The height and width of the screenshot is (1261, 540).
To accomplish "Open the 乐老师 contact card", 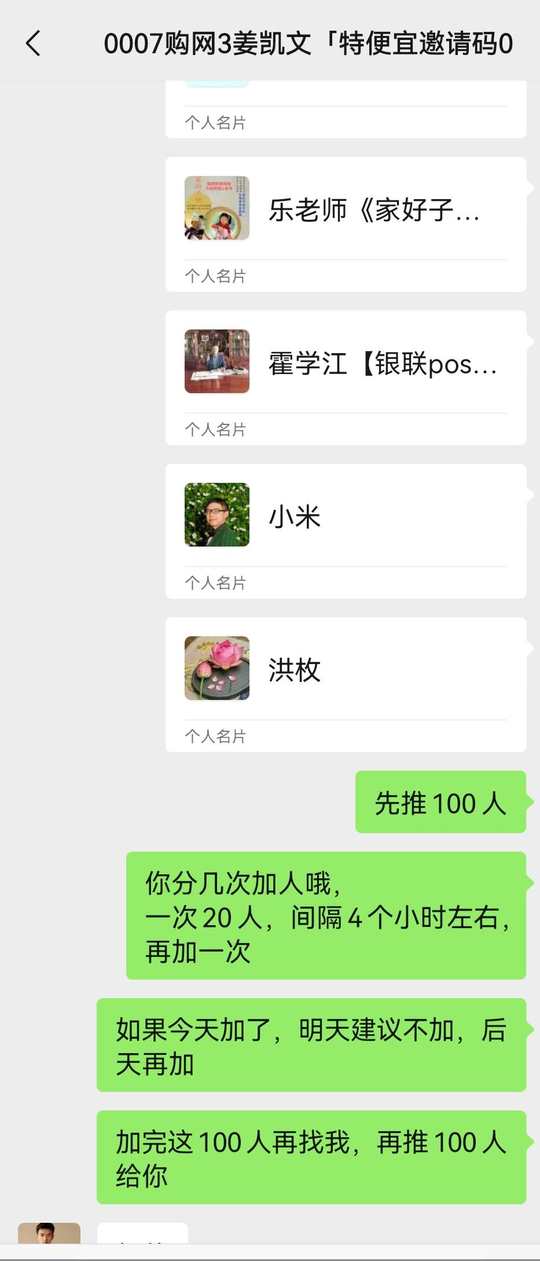I will pos(346,224).
